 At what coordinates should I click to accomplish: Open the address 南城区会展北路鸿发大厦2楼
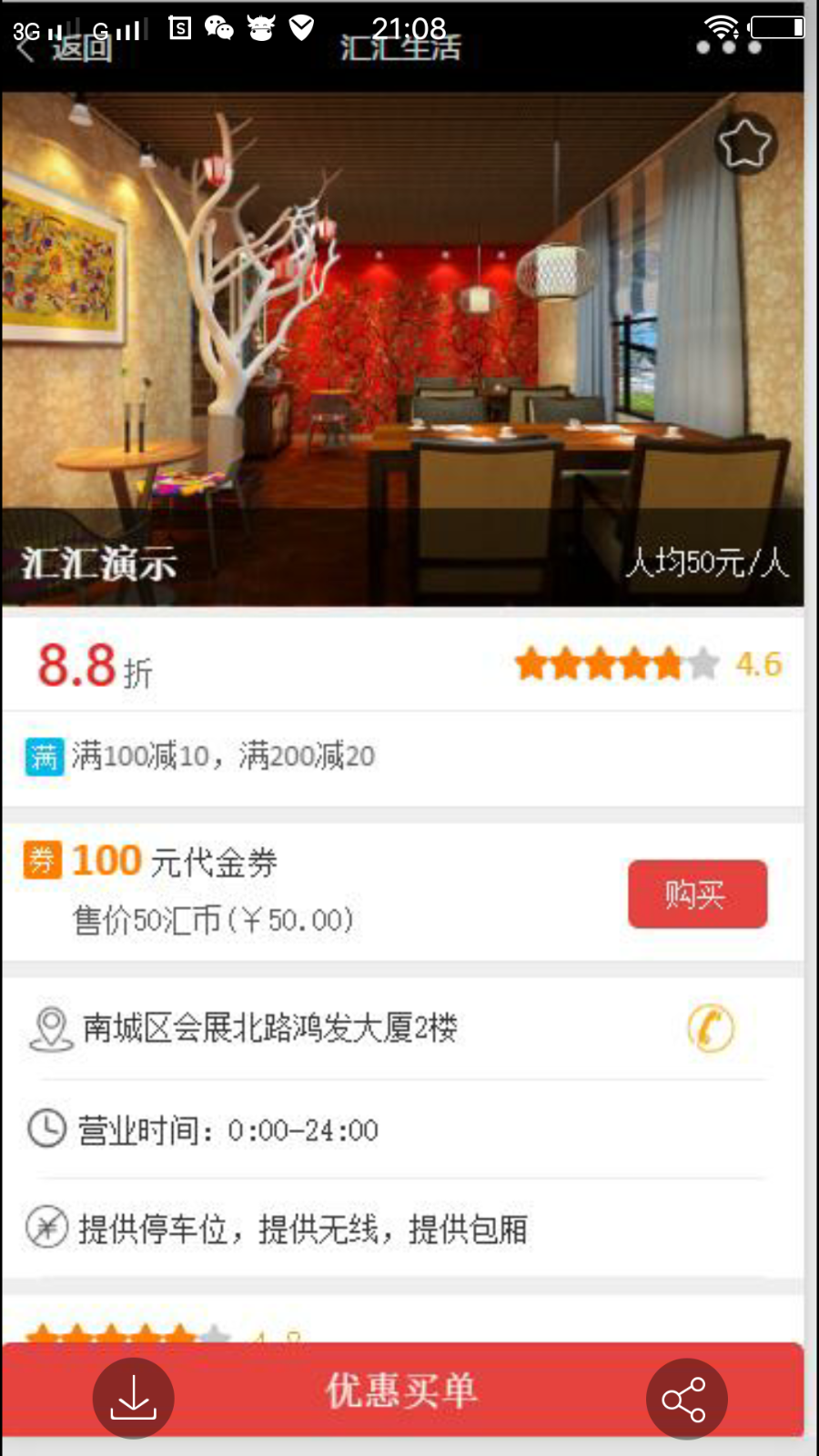tap(269, 1028)
